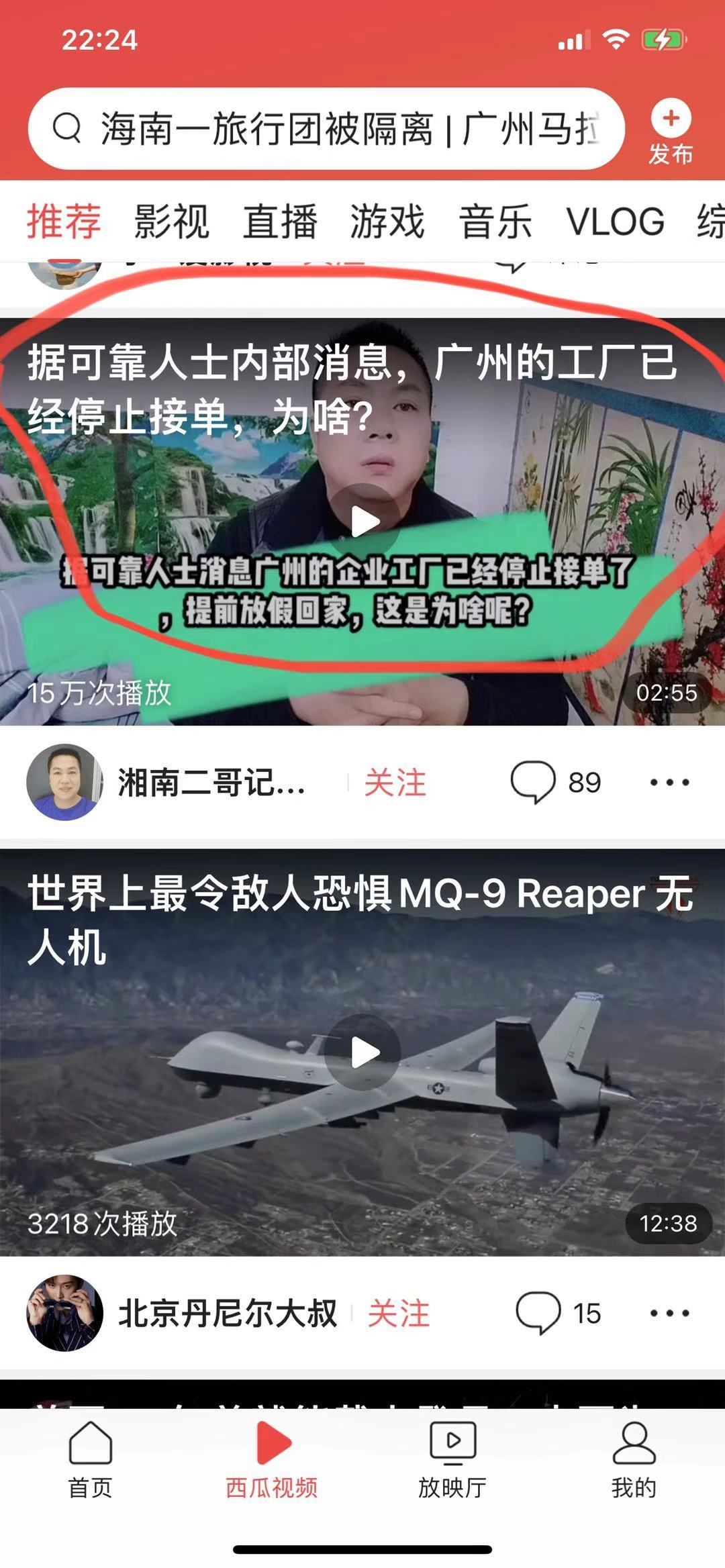Open the search box at the top
This screenshot has width=725, height=1568.
point(326,128)
